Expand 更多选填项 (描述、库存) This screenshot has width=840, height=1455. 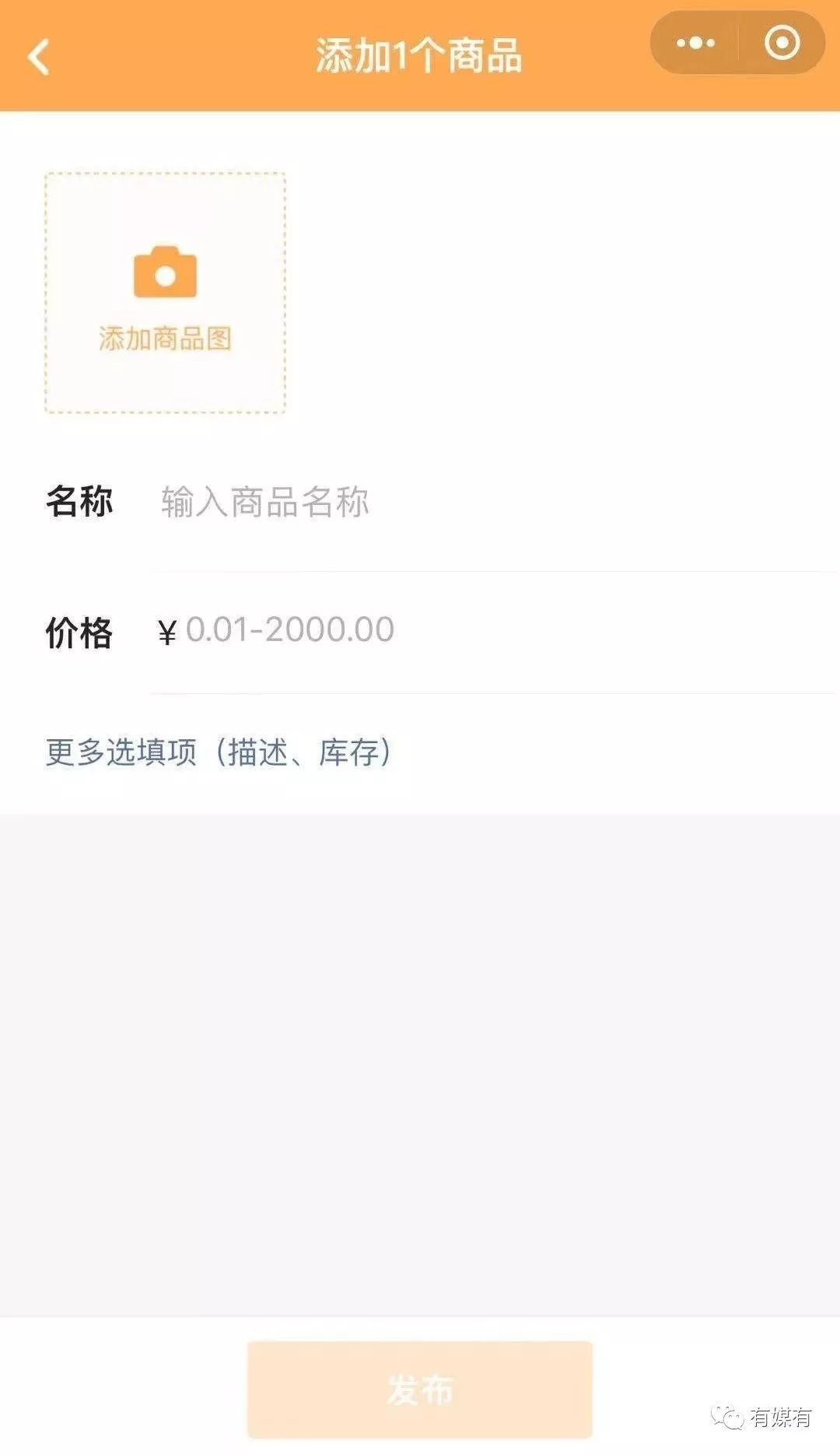coord(219,752)
